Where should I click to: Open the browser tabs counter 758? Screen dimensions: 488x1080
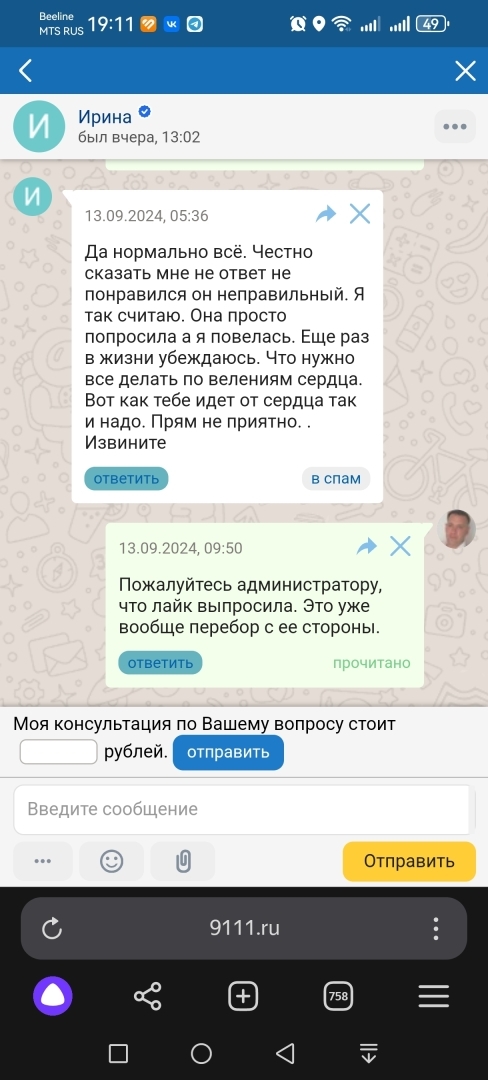(338, 996)
